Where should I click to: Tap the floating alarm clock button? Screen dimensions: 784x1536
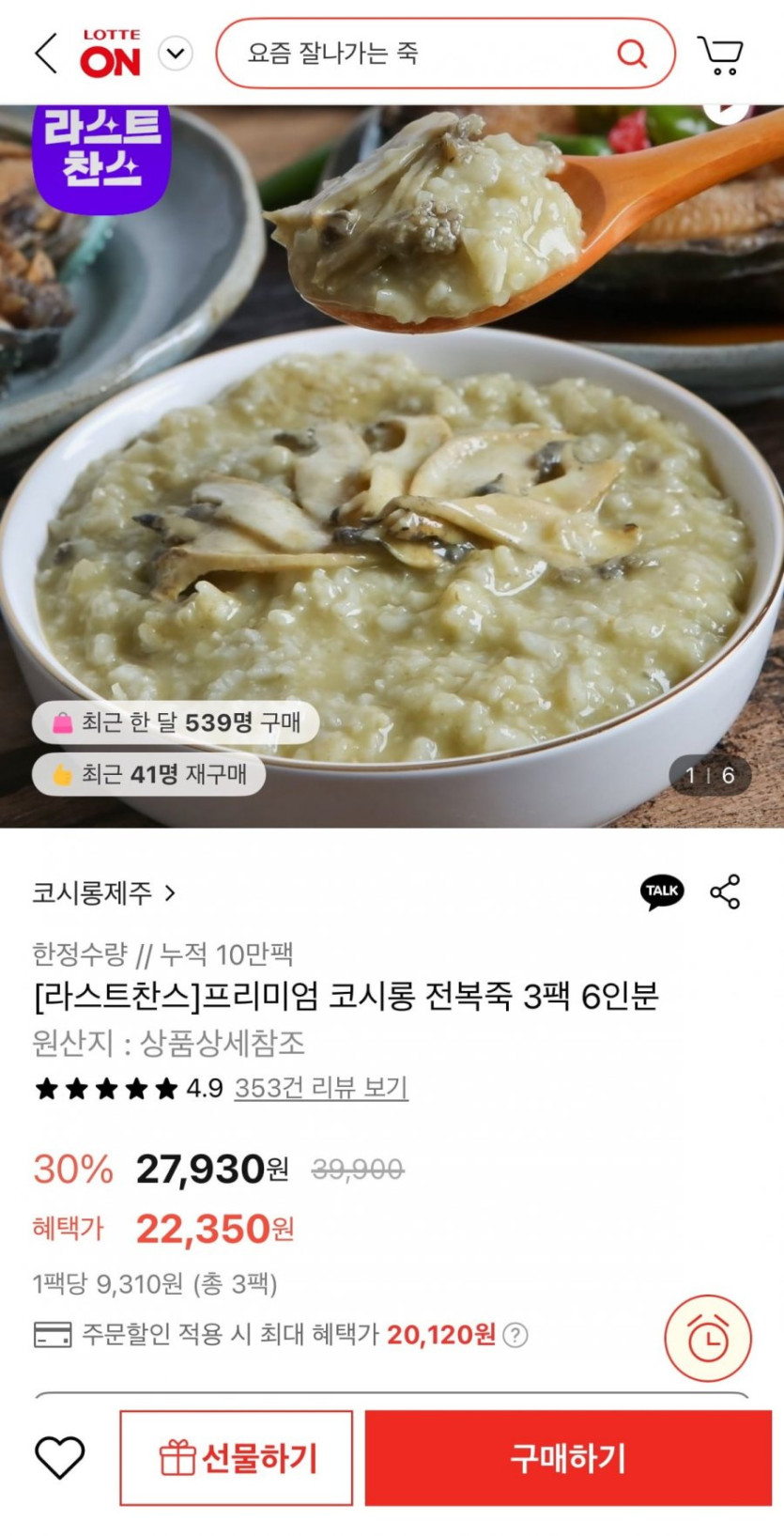[707, 1338]
